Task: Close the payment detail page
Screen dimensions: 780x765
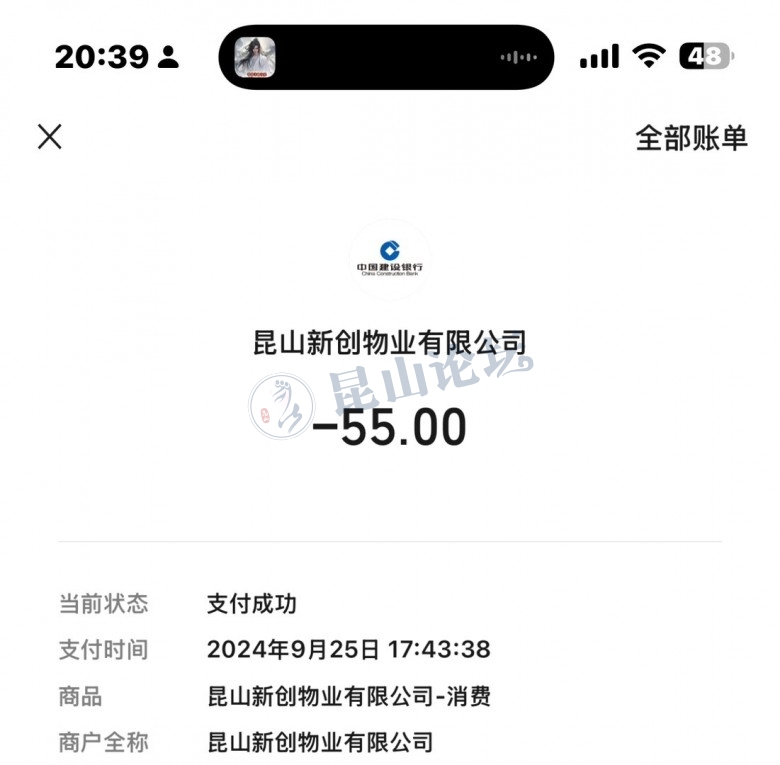Action: (x=50, y=137)
